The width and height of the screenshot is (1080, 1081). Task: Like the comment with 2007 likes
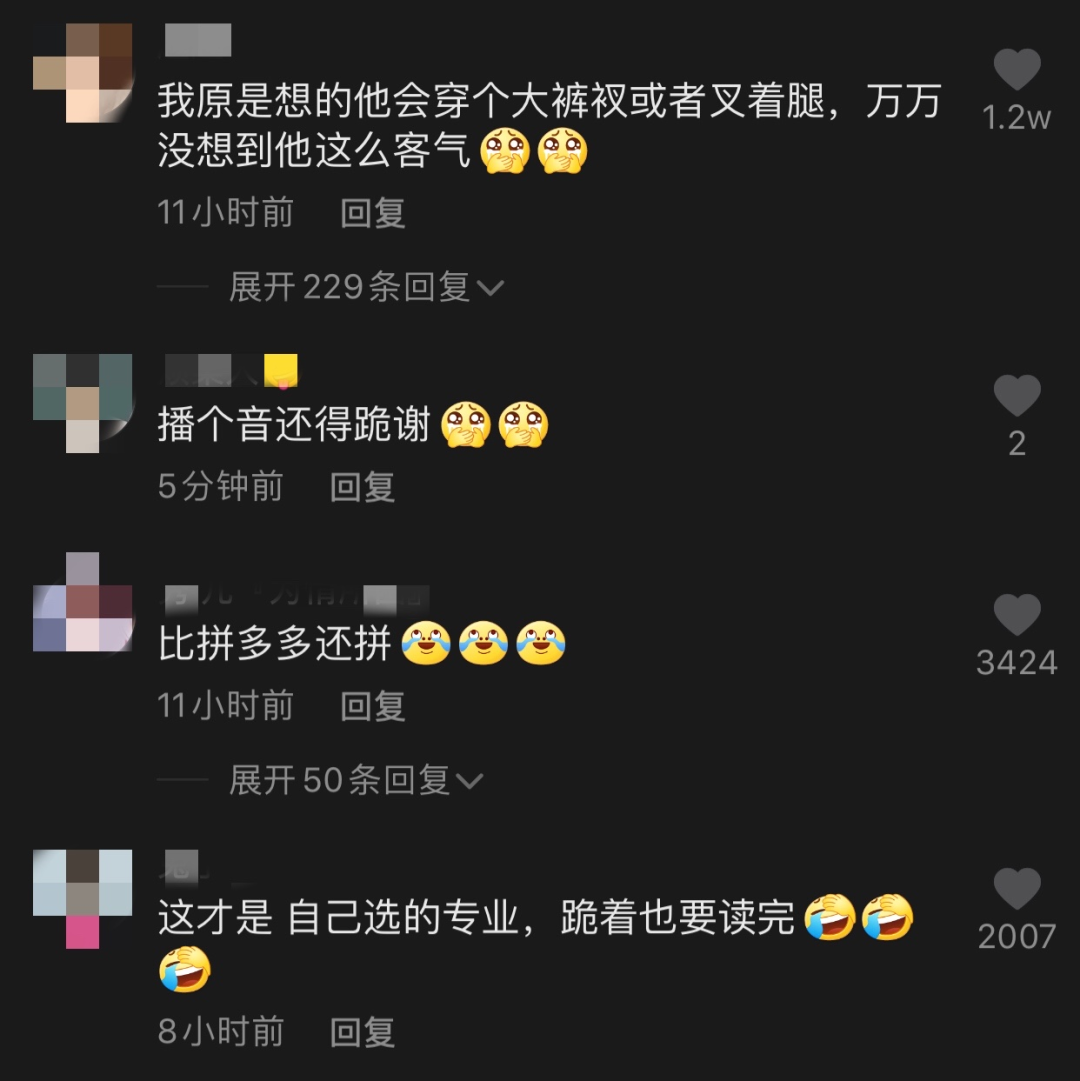tap(1017, 889)
